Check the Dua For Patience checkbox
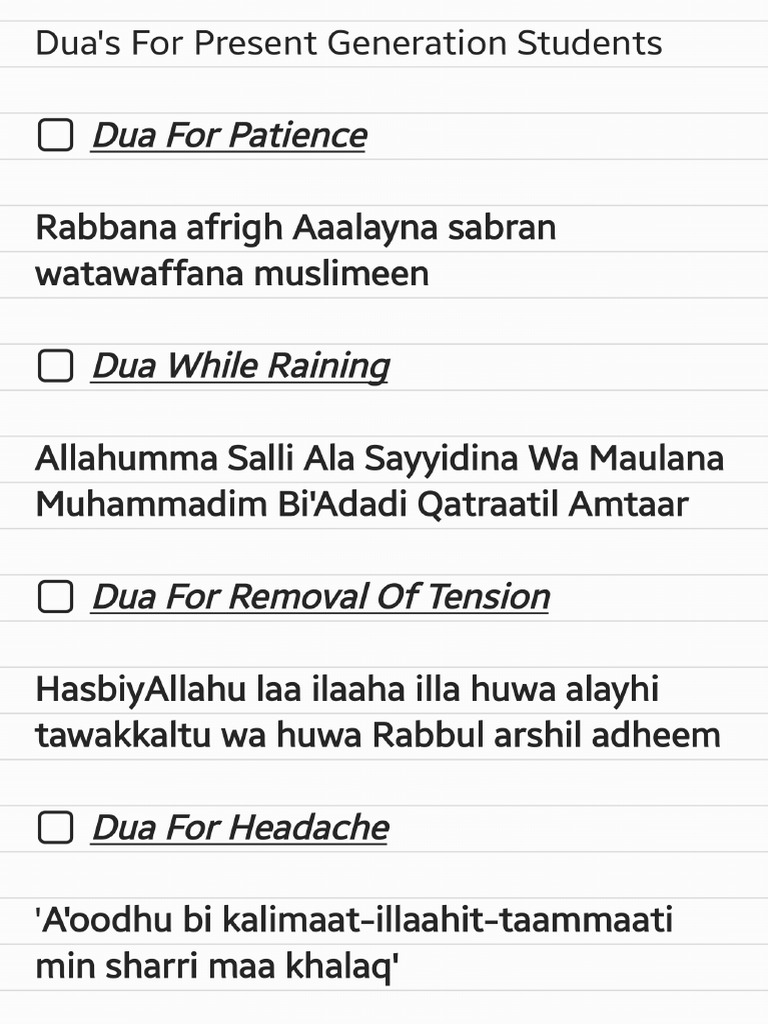Screen dimensions: 768x1024 click(56, 135)
